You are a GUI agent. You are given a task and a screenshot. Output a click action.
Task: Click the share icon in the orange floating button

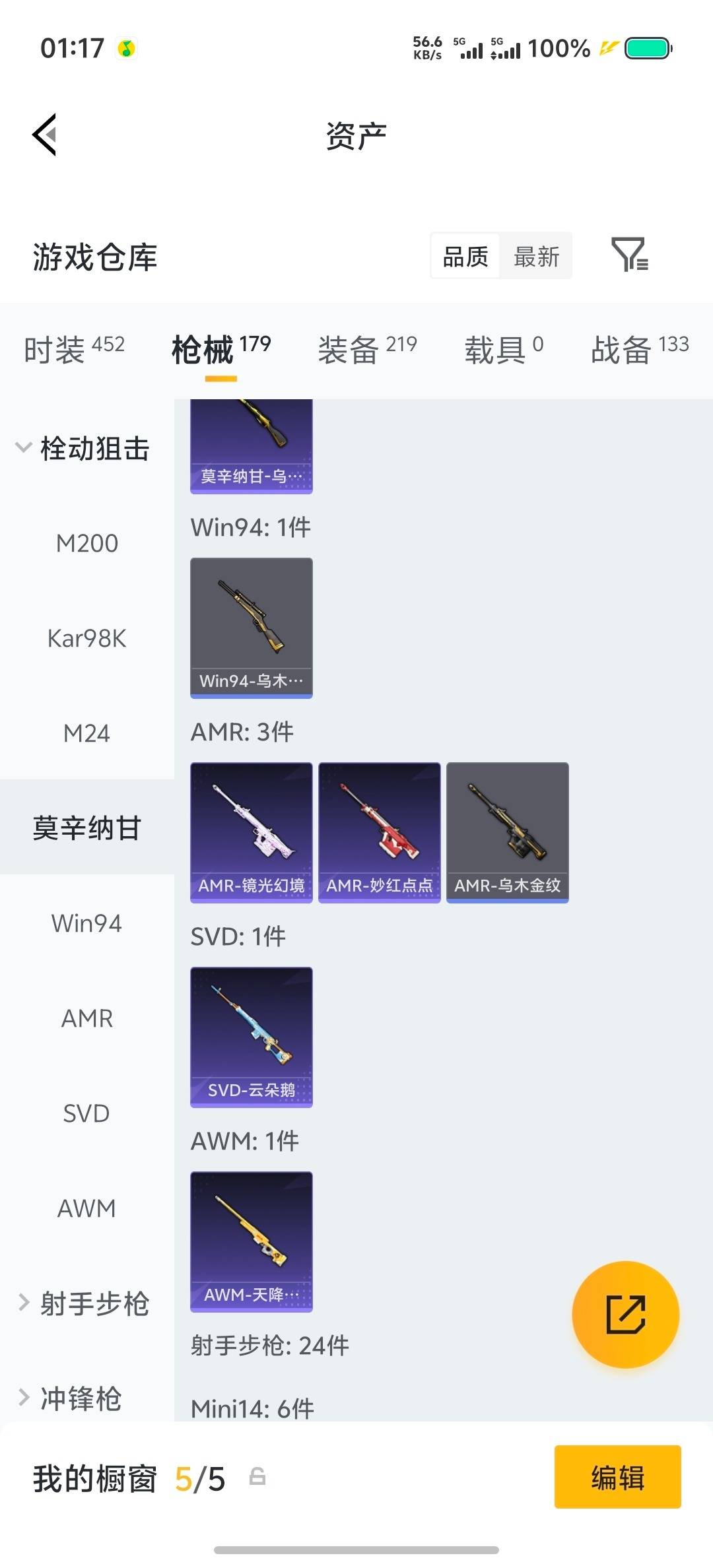(625, 1315)
